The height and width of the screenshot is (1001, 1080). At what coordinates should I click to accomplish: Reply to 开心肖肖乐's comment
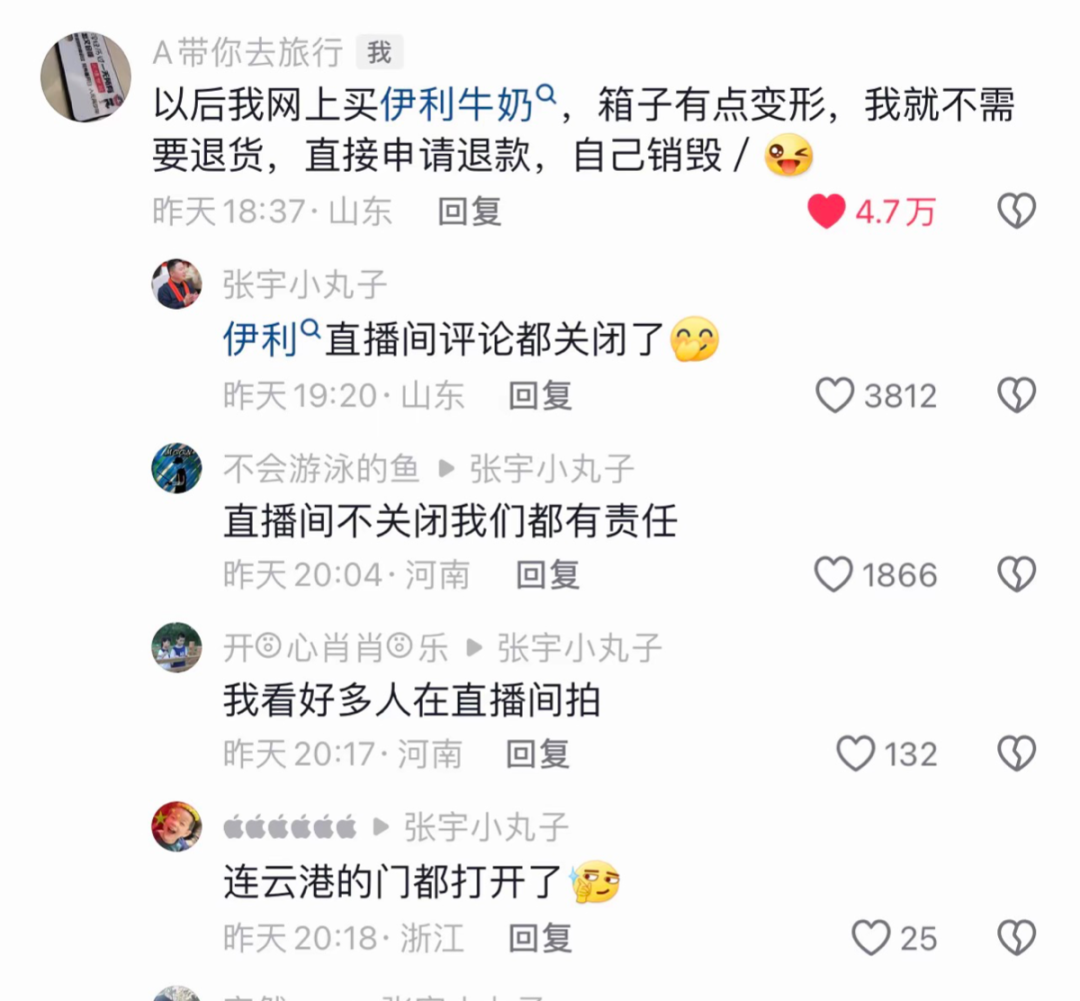click(x=537, y=753)
